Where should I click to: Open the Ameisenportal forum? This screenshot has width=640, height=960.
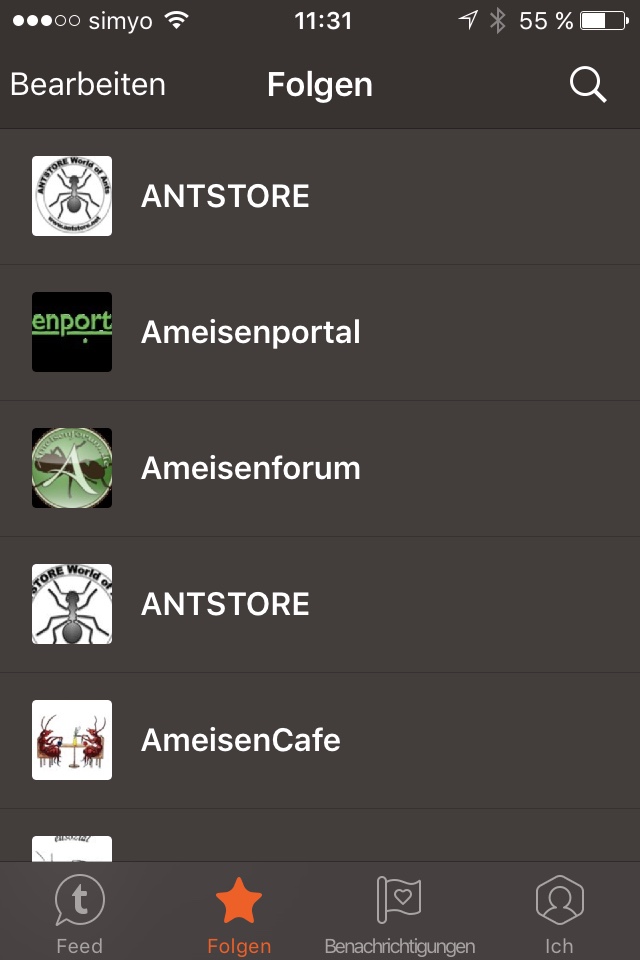[x=250, y=332]
